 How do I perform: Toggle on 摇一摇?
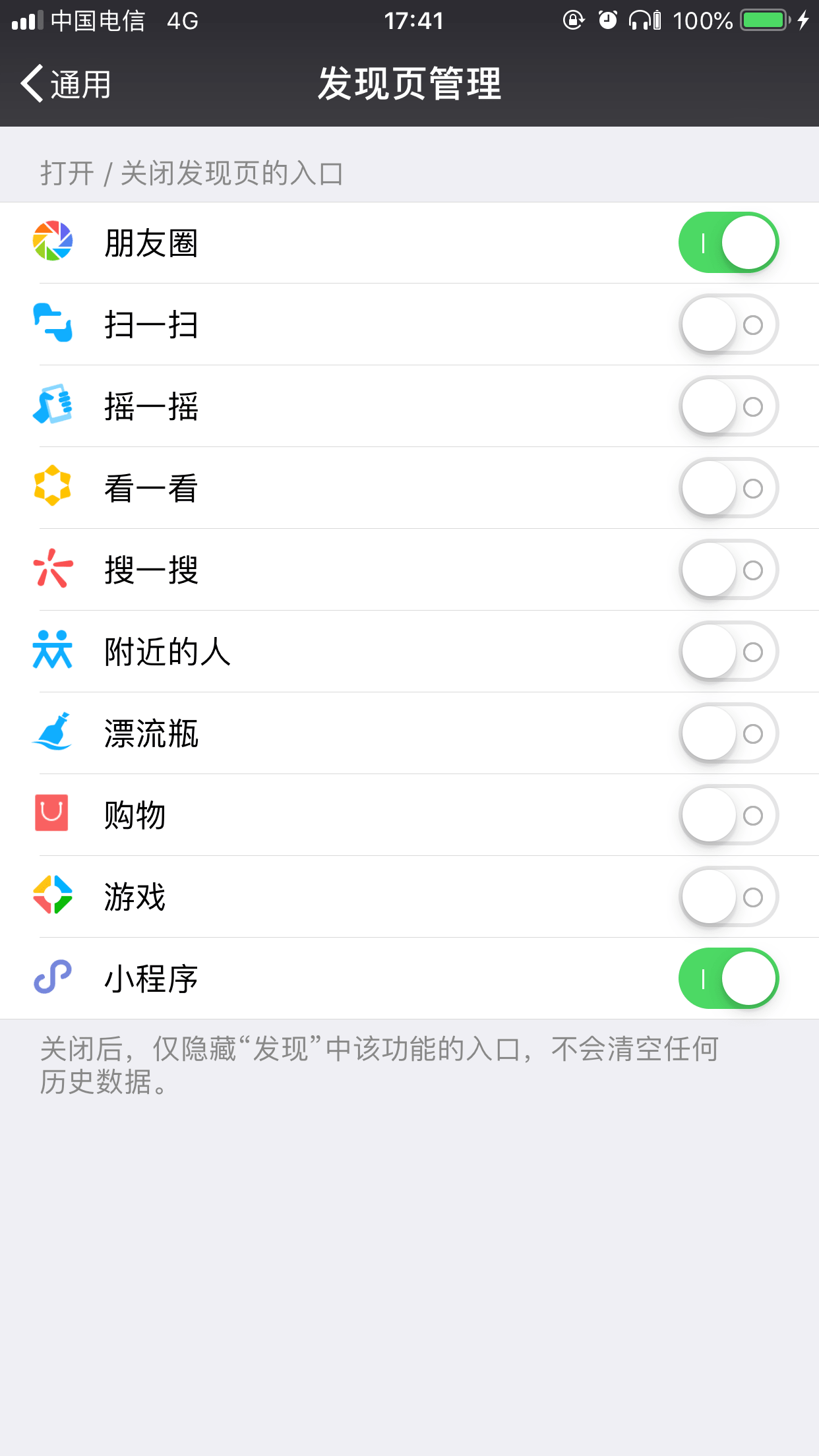[x=729, y=406]
